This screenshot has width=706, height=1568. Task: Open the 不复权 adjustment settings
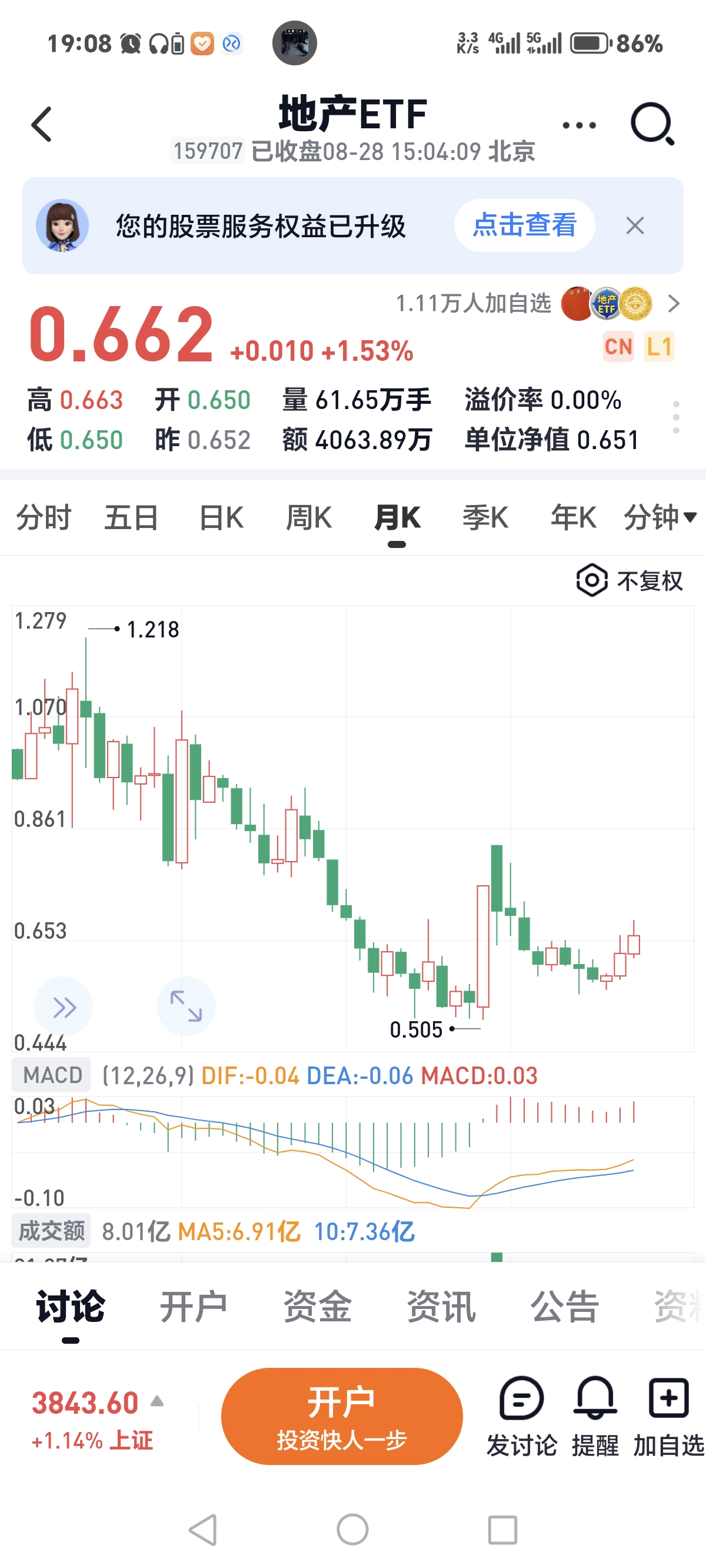point(630,581)
